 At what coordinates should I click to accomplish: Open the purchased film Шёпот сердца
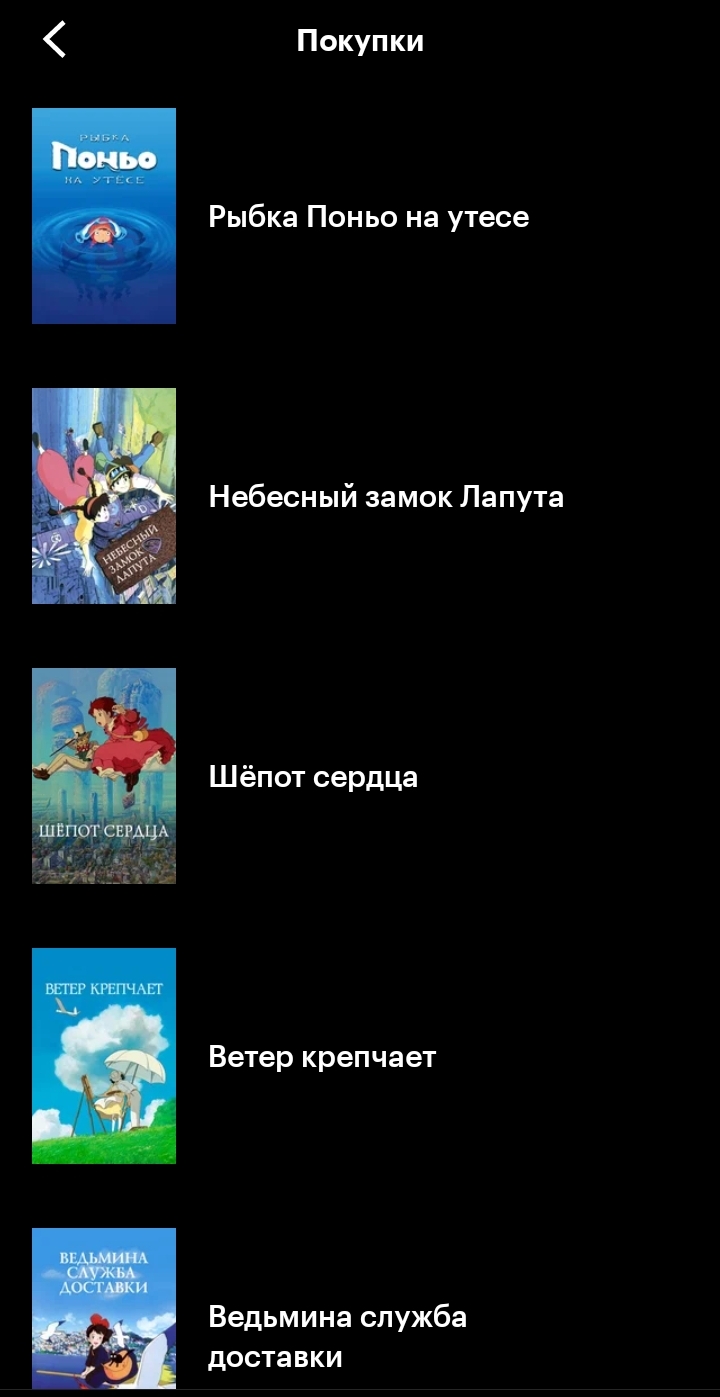point(312,777)
